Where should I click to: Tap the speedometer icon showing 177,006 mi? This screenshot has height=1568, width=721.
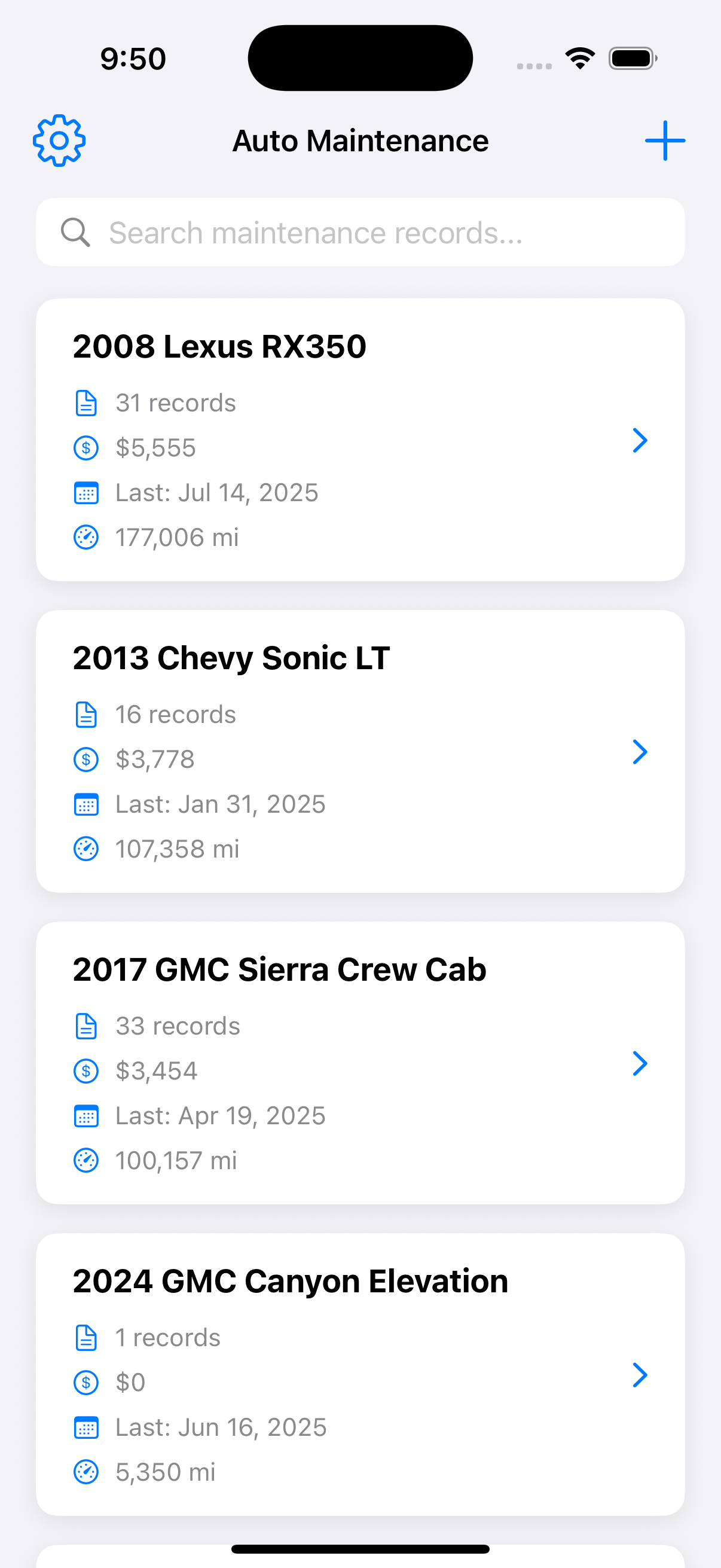click(x=85, y=537)
